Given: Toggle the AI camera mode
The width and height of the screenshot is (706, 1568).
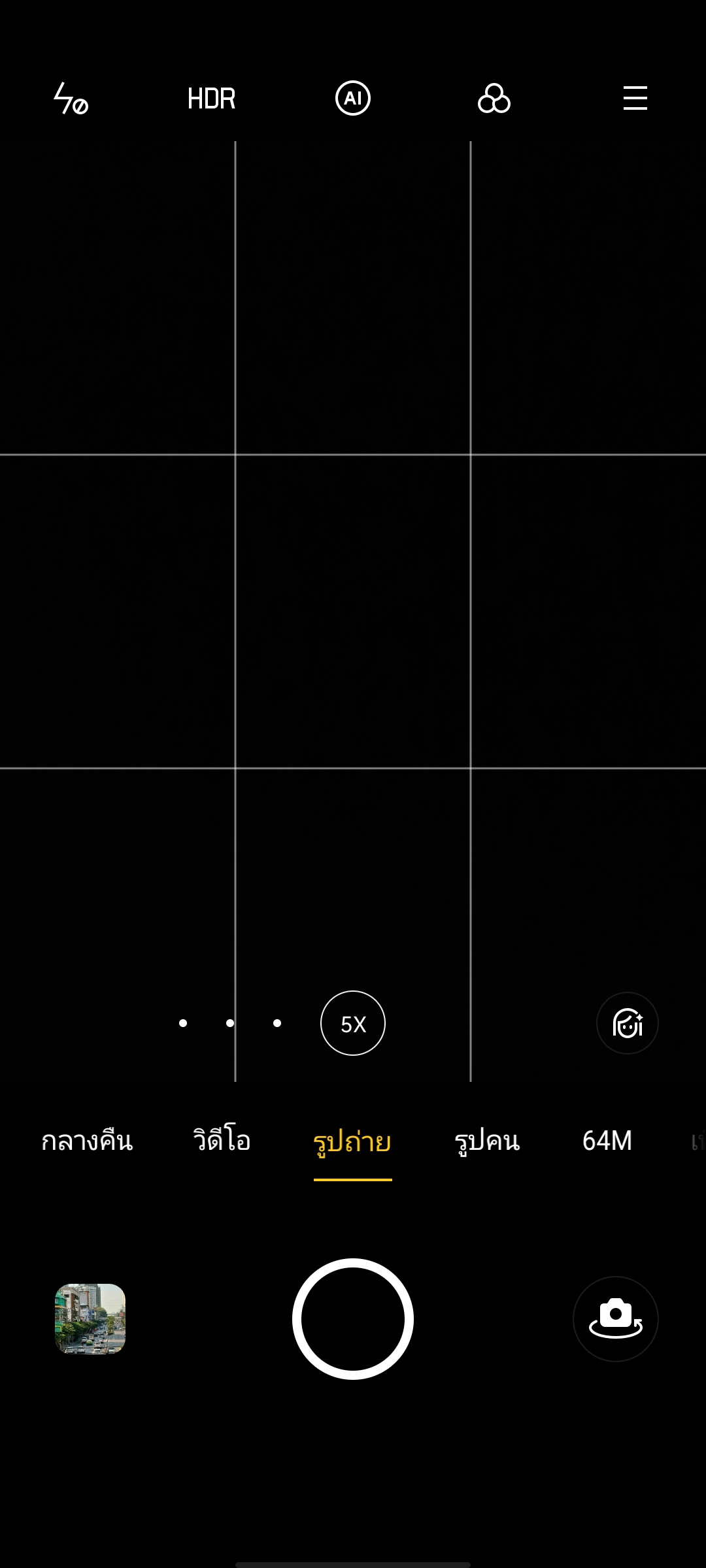Looking at the screenshot, I should pyautogui.click(x=353, y=99).
